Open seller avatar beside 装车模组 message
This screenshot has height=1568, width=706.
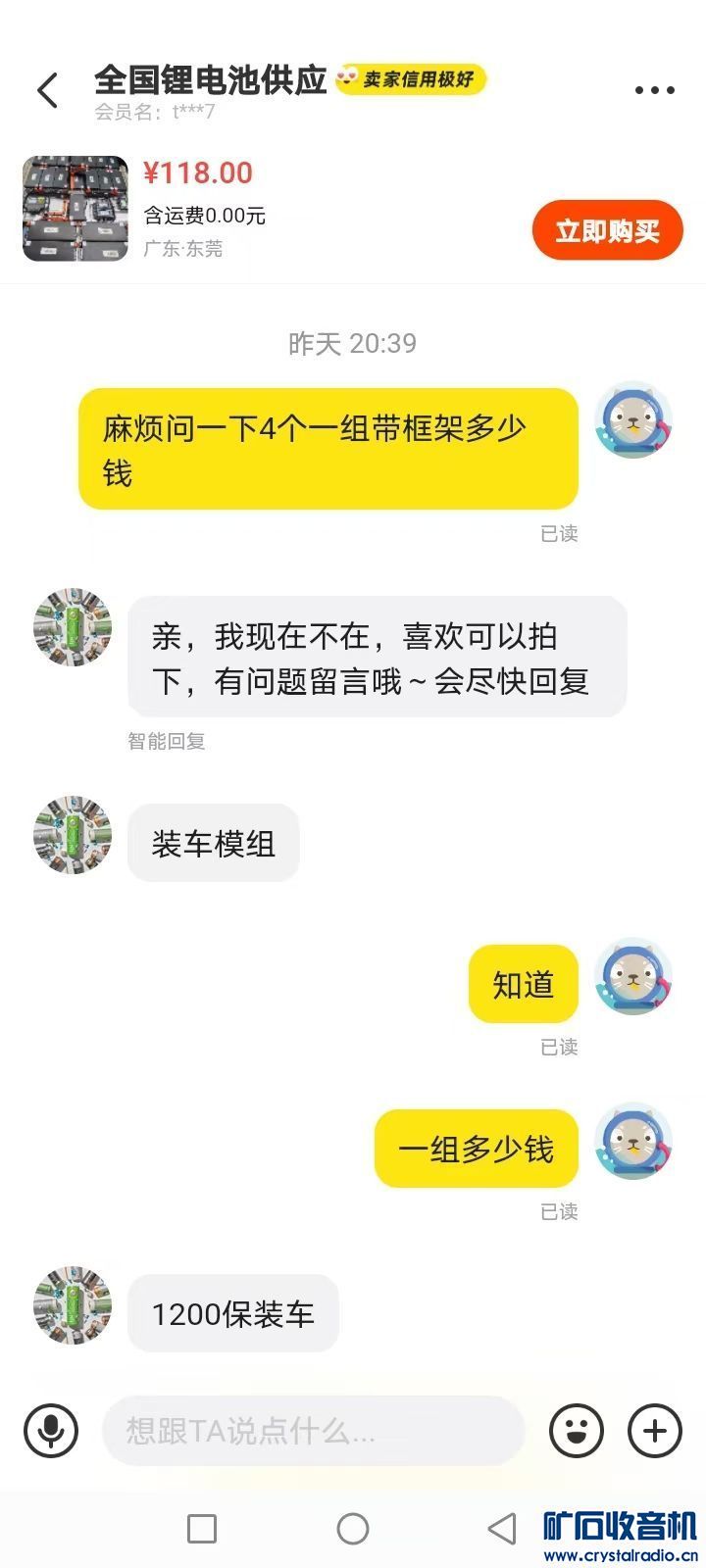pos(73,835)
